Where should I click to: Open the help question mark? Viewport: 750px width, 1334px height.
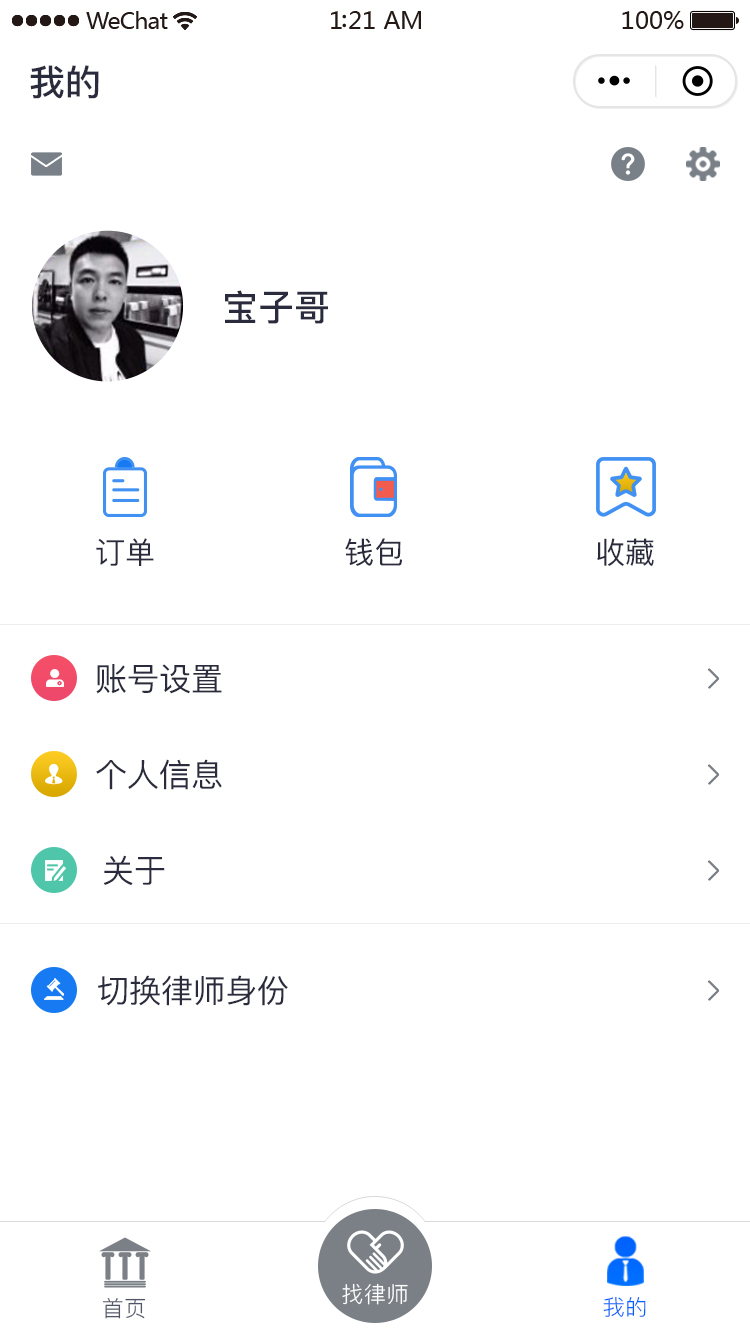point(628,164)
